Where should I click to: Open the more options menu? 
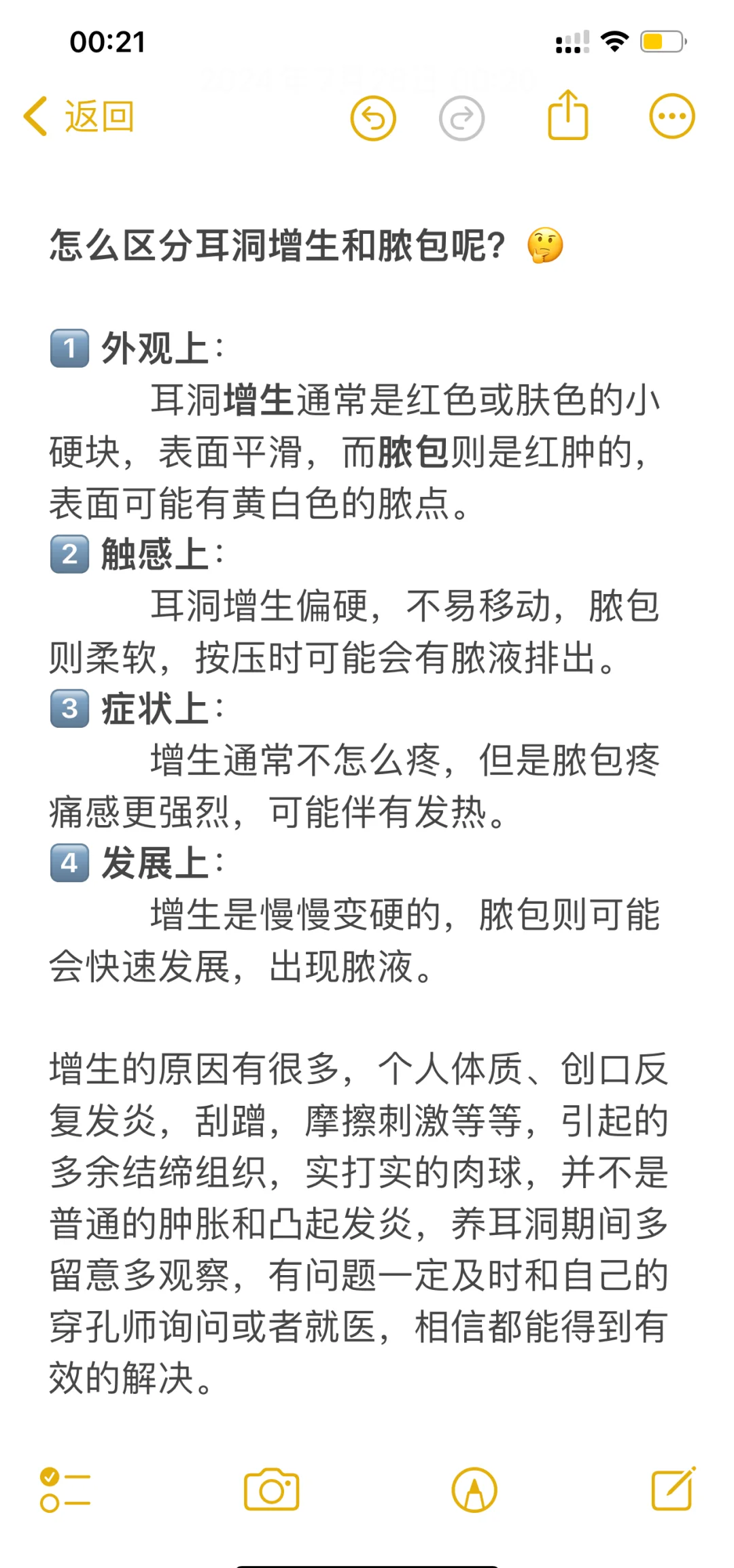[672, 116]
